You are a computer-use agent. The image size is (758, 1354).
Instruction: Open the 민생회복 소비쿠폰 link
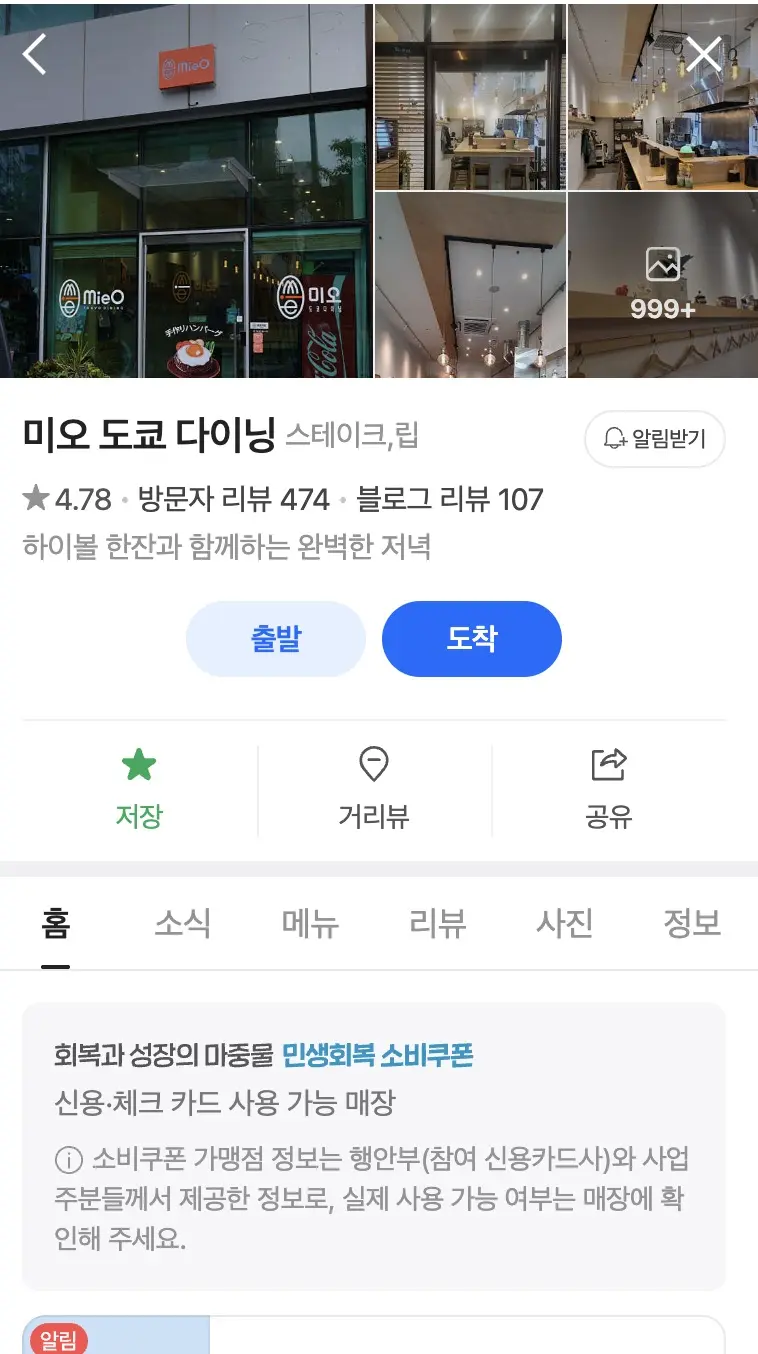(377, 1054)
